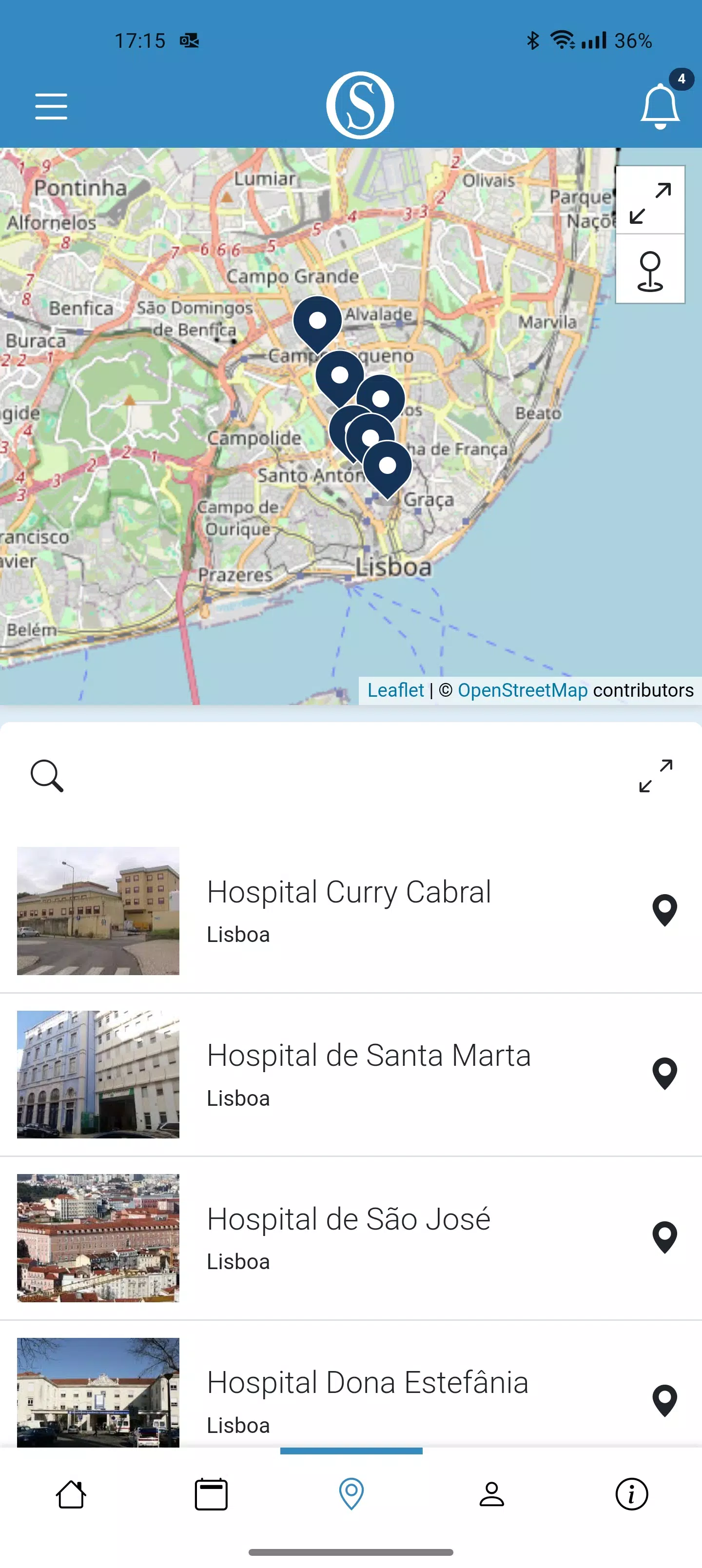Open the OpenStreetMap attribution link
The image size is (702, 1568).
point(524,689)
